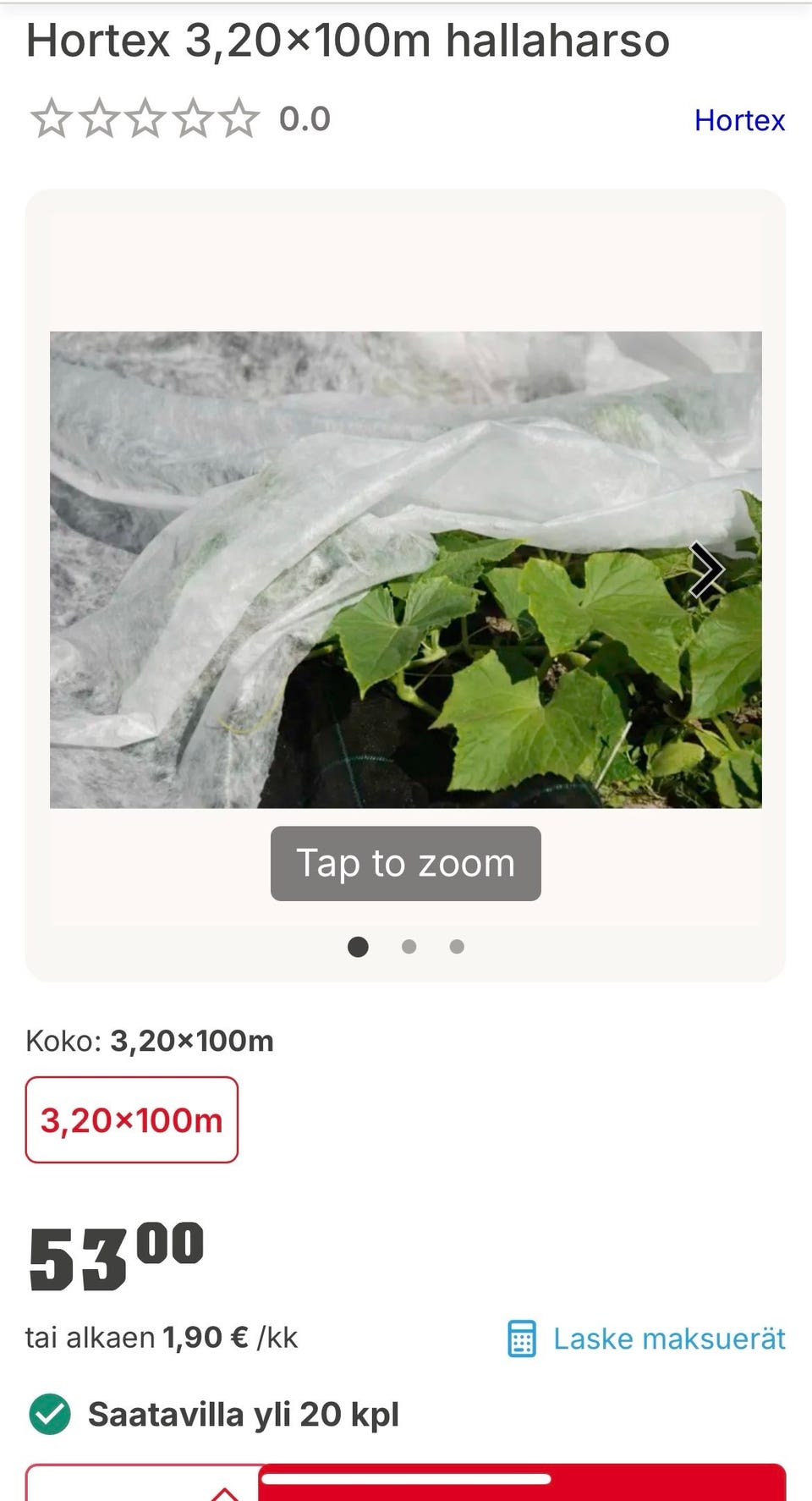The width and height of the screenshot is (812, 1501).
Task: Show the next product image with arrow
Action: 706,569
